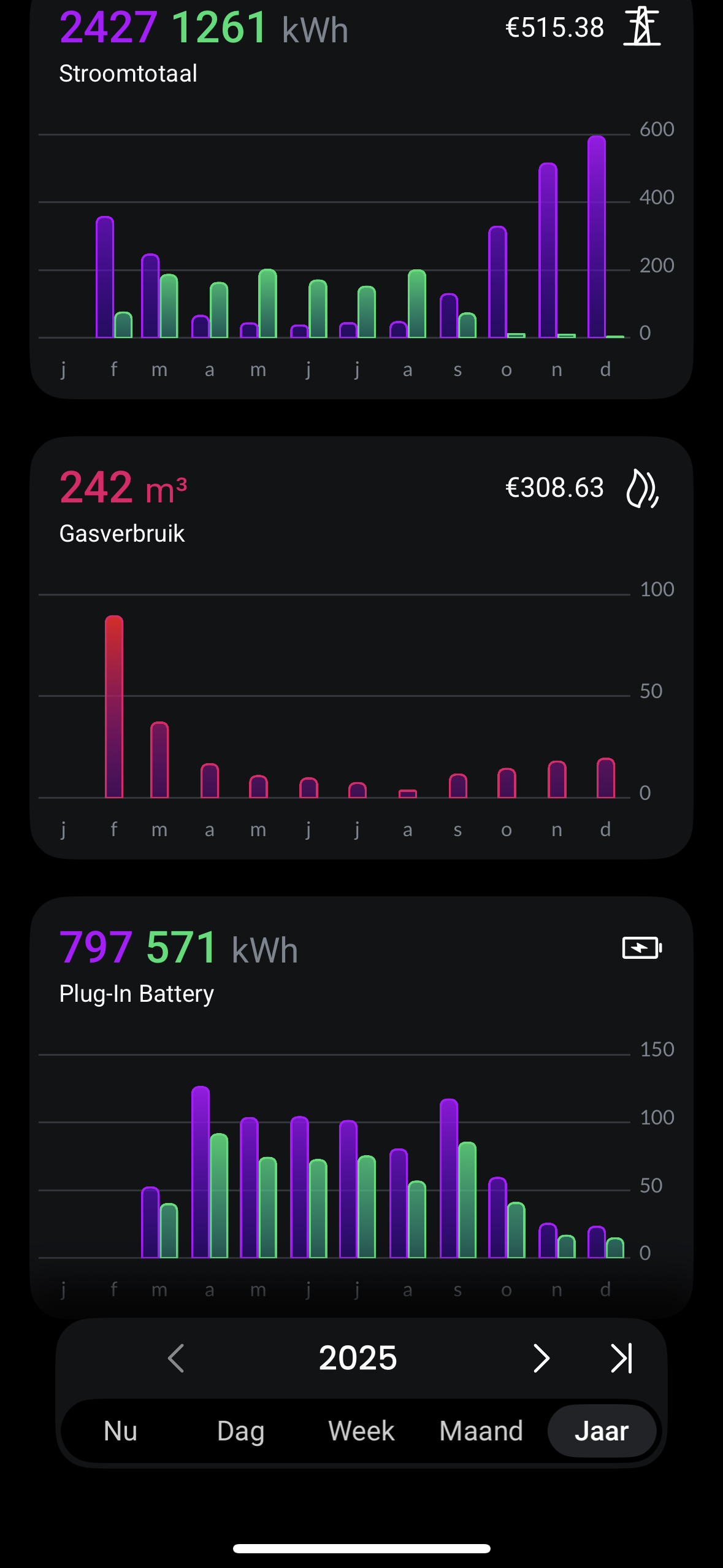This screenshot has width=723, height=1568.
Task: Click the 2025 year label
Action: tap(358, 1358)
